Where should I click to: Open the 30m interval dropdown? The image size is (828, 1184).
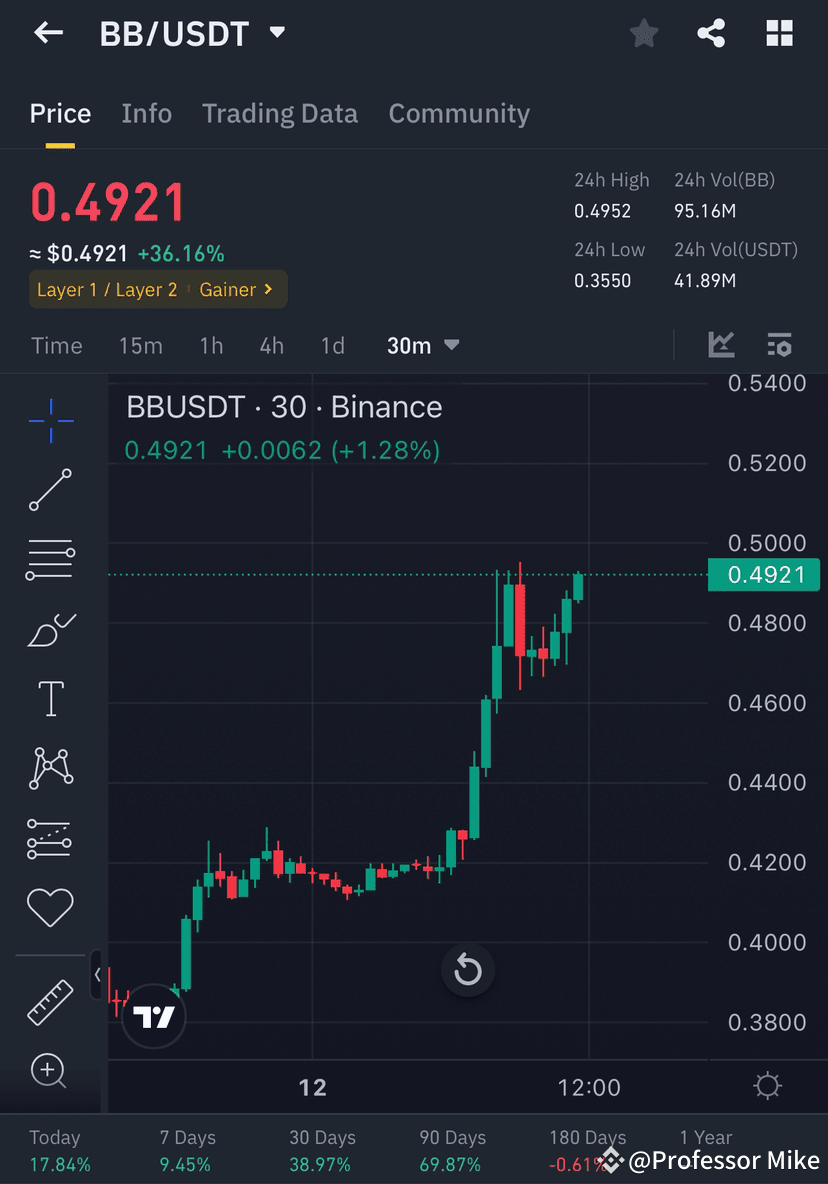click(x=421, y=345)
